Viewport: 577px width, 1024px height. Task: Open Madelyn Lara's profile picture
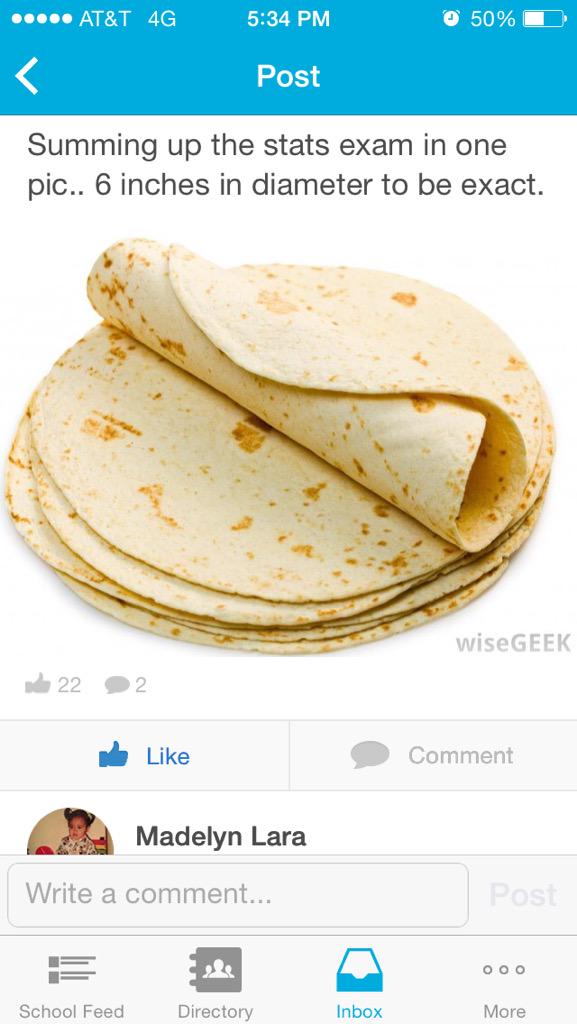tap(70, 831)
